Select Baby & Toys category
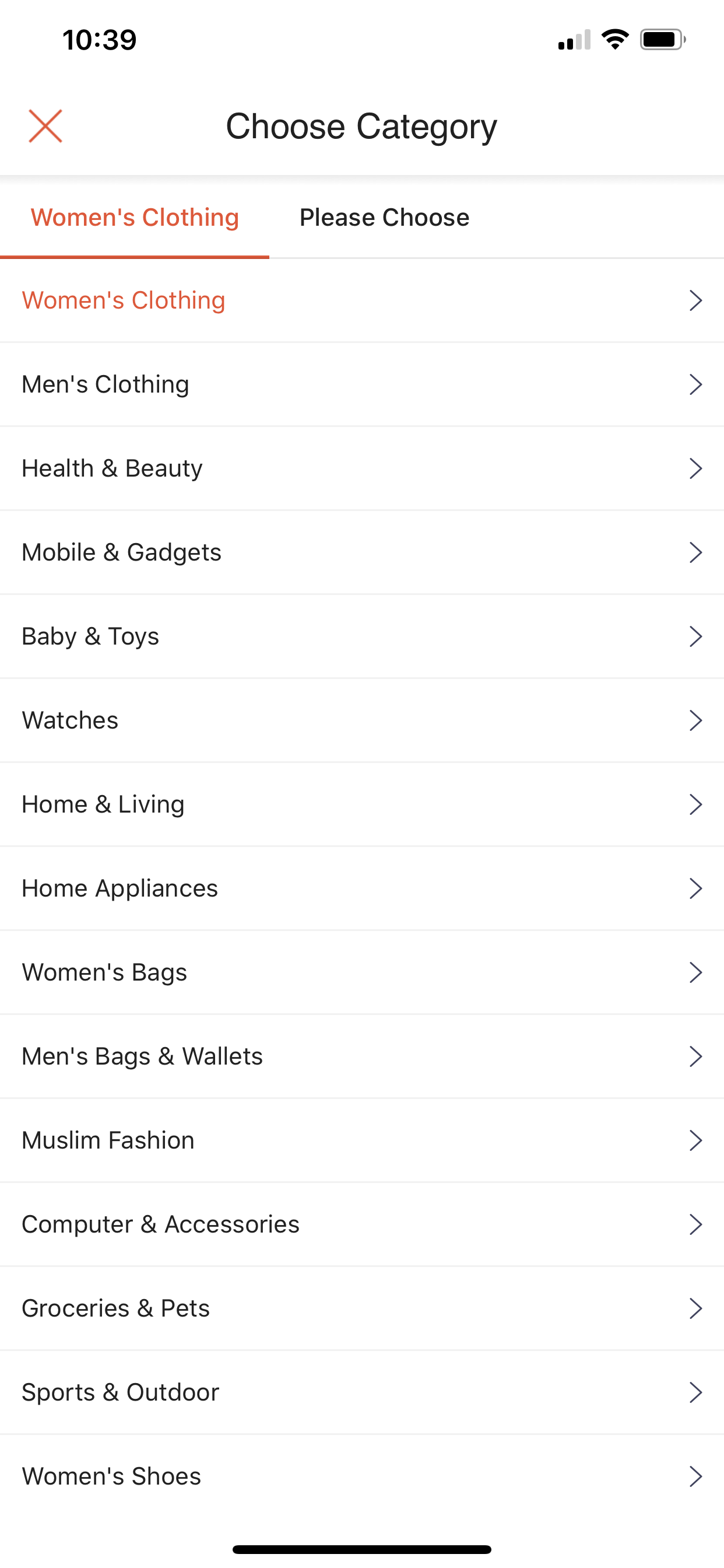The height and width of the screenshot is (1568, 724). (x=361, y=636)
